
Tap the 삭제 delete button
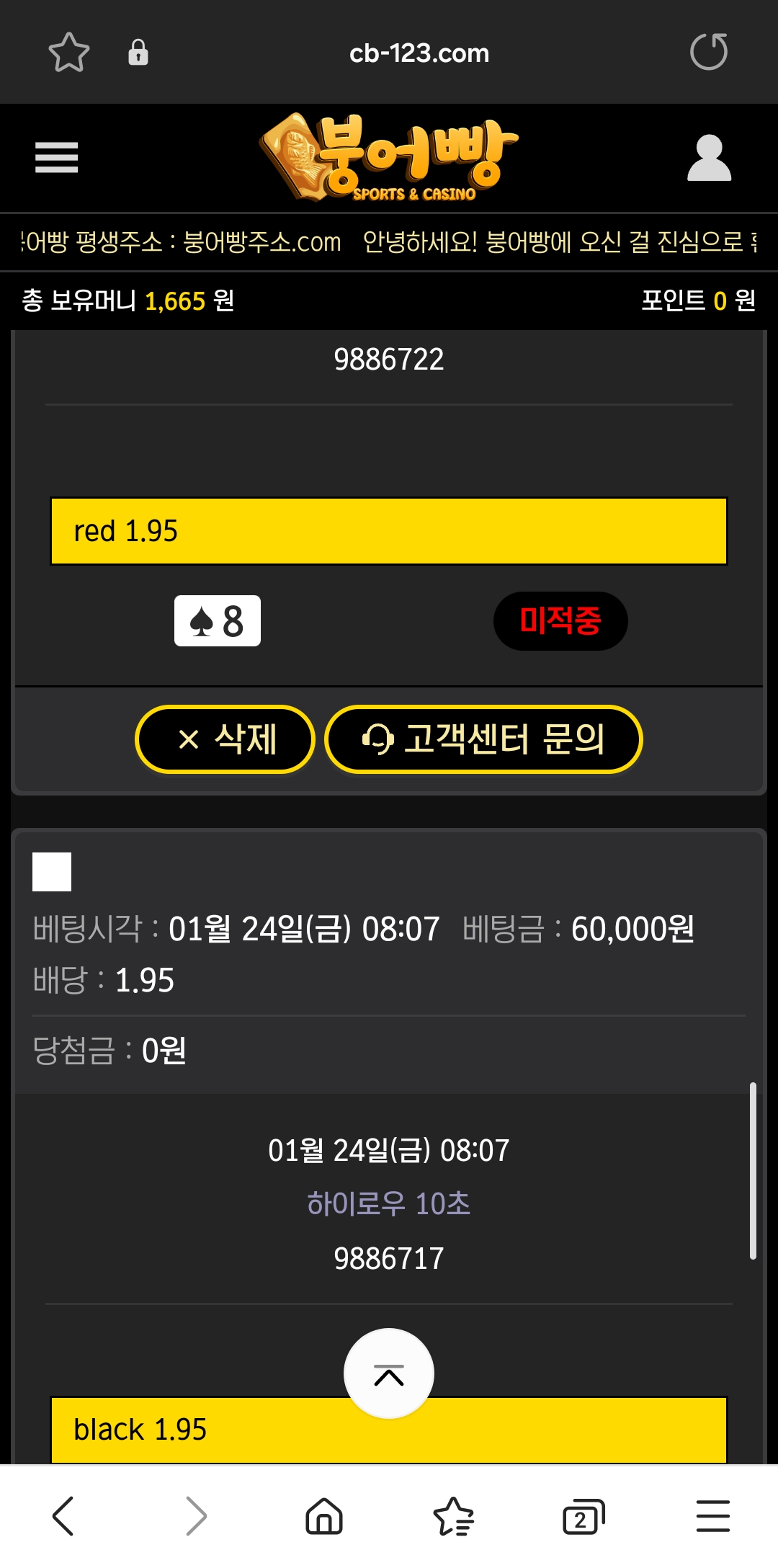(x=225, y=739)
